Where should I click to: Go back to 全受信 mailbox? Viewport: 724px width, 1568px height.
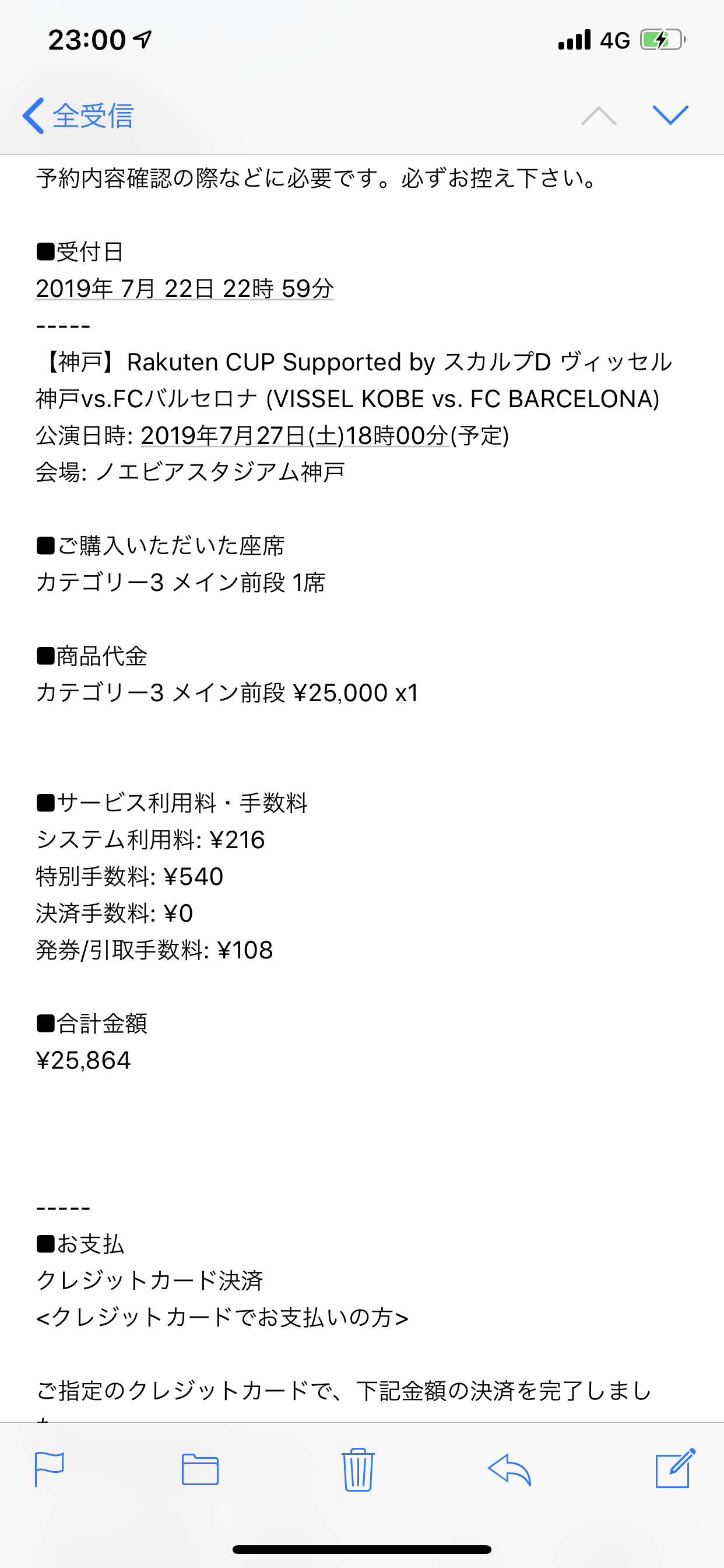click(78, 116)
